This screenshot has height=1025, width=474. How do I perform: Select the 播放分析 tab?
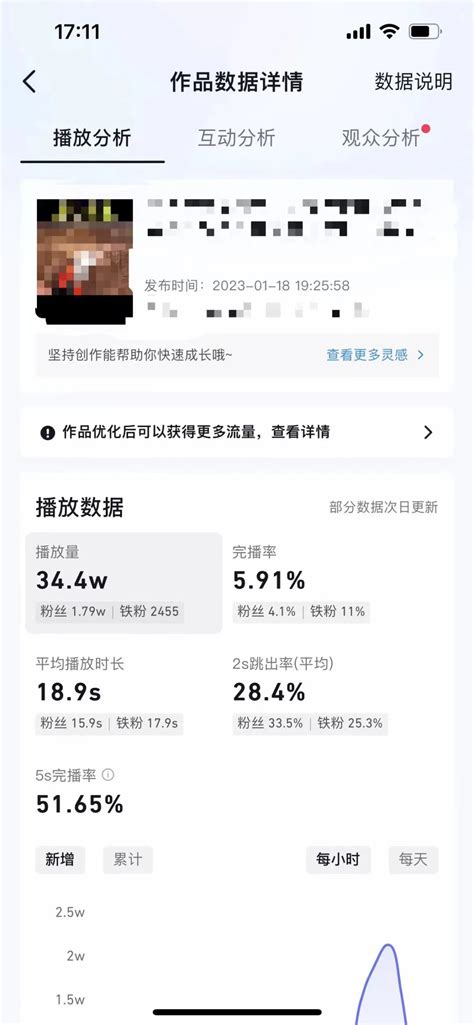[92, 138]
